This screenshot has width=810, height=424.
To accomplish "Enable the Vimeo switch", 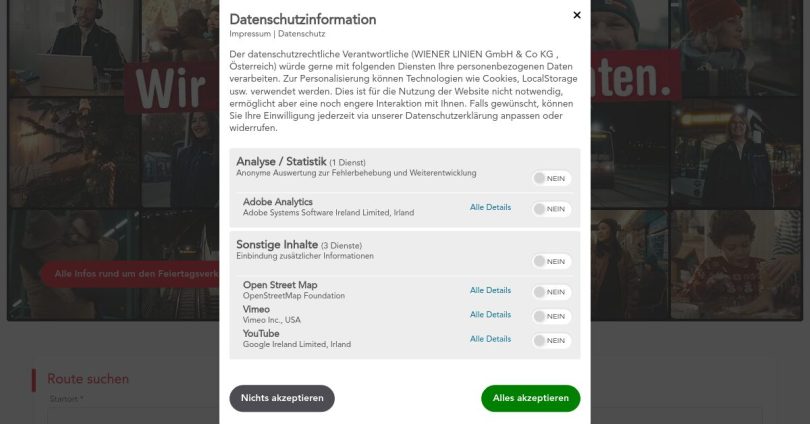I will tap(551, 316).
